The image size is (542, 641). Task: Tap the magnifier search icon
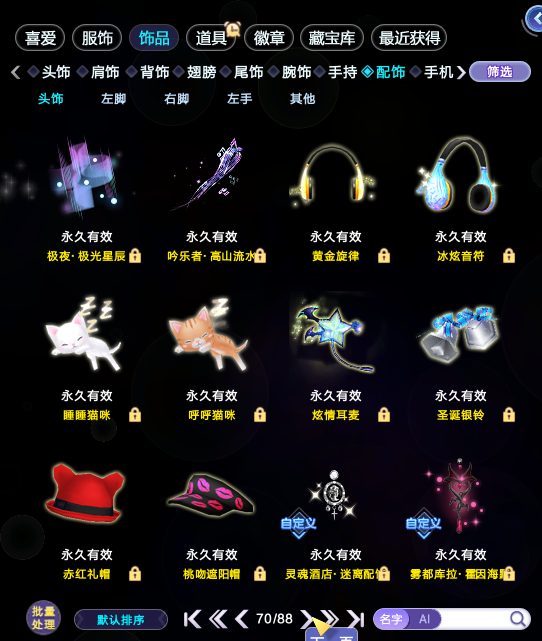coord(518,619)
